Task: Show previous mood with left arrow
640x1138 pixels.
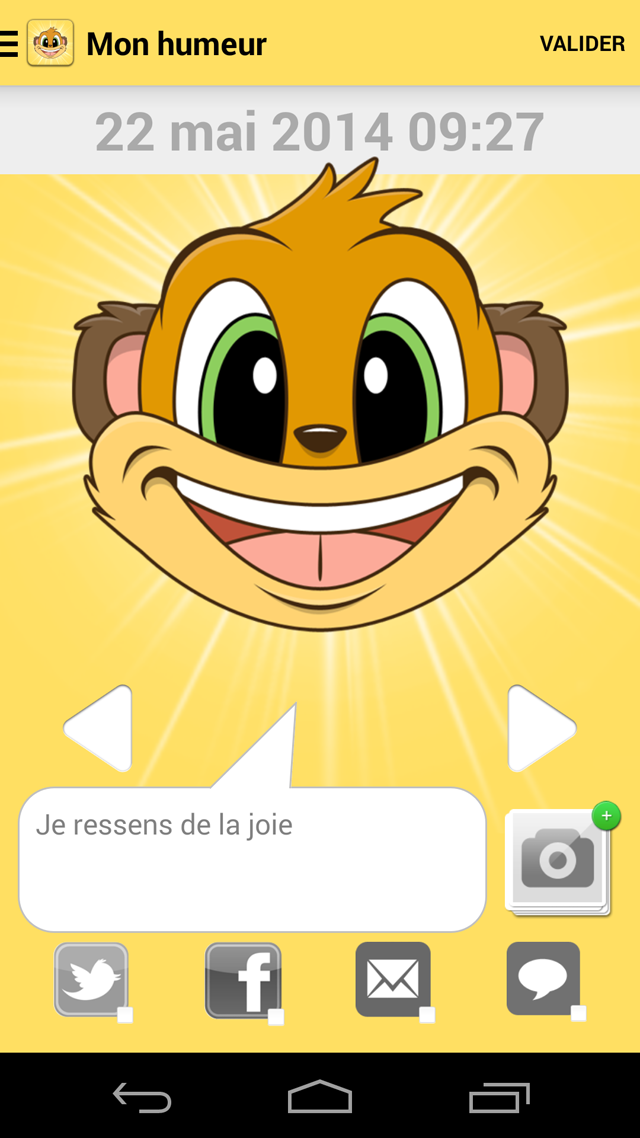Action: pos(97,728)
